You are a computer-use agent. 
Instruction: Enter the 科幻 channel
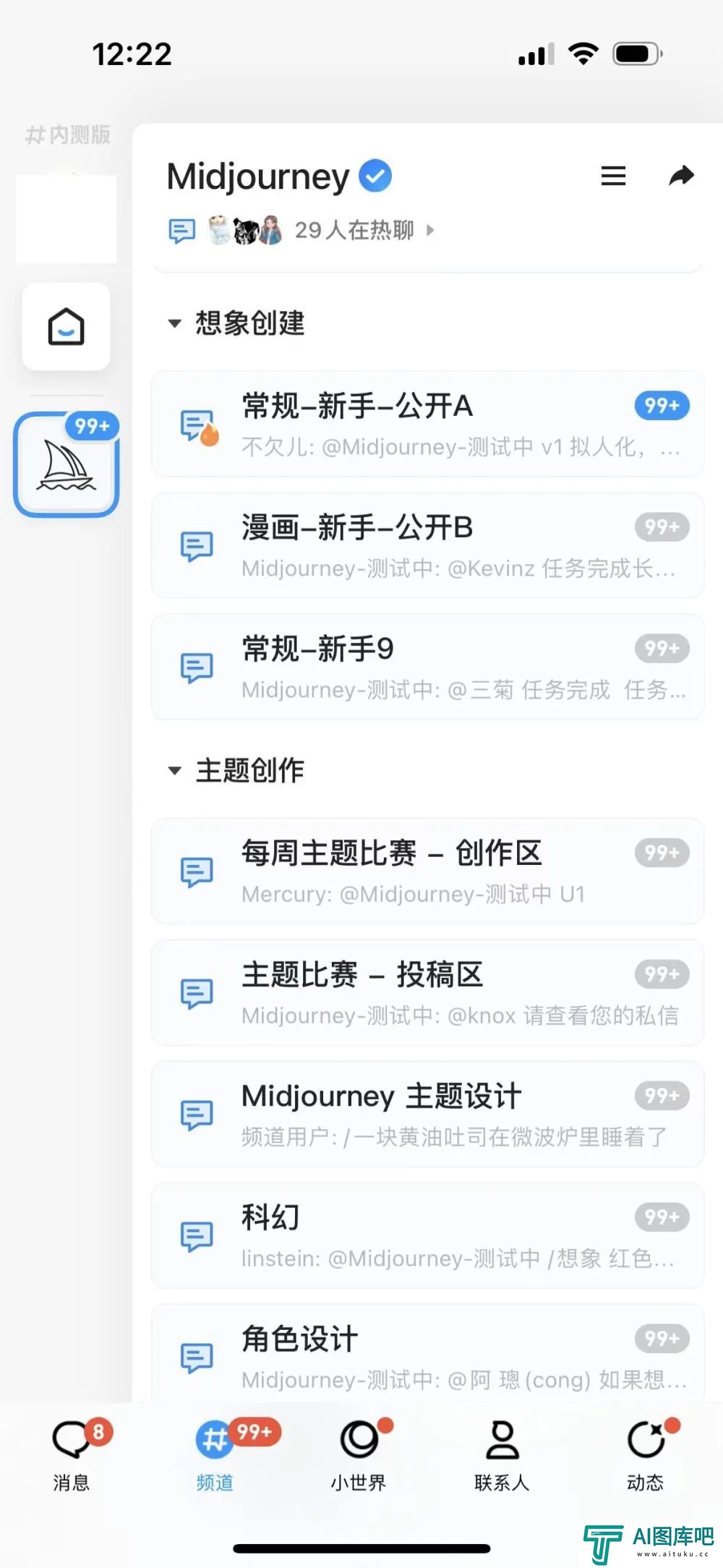427,1235
